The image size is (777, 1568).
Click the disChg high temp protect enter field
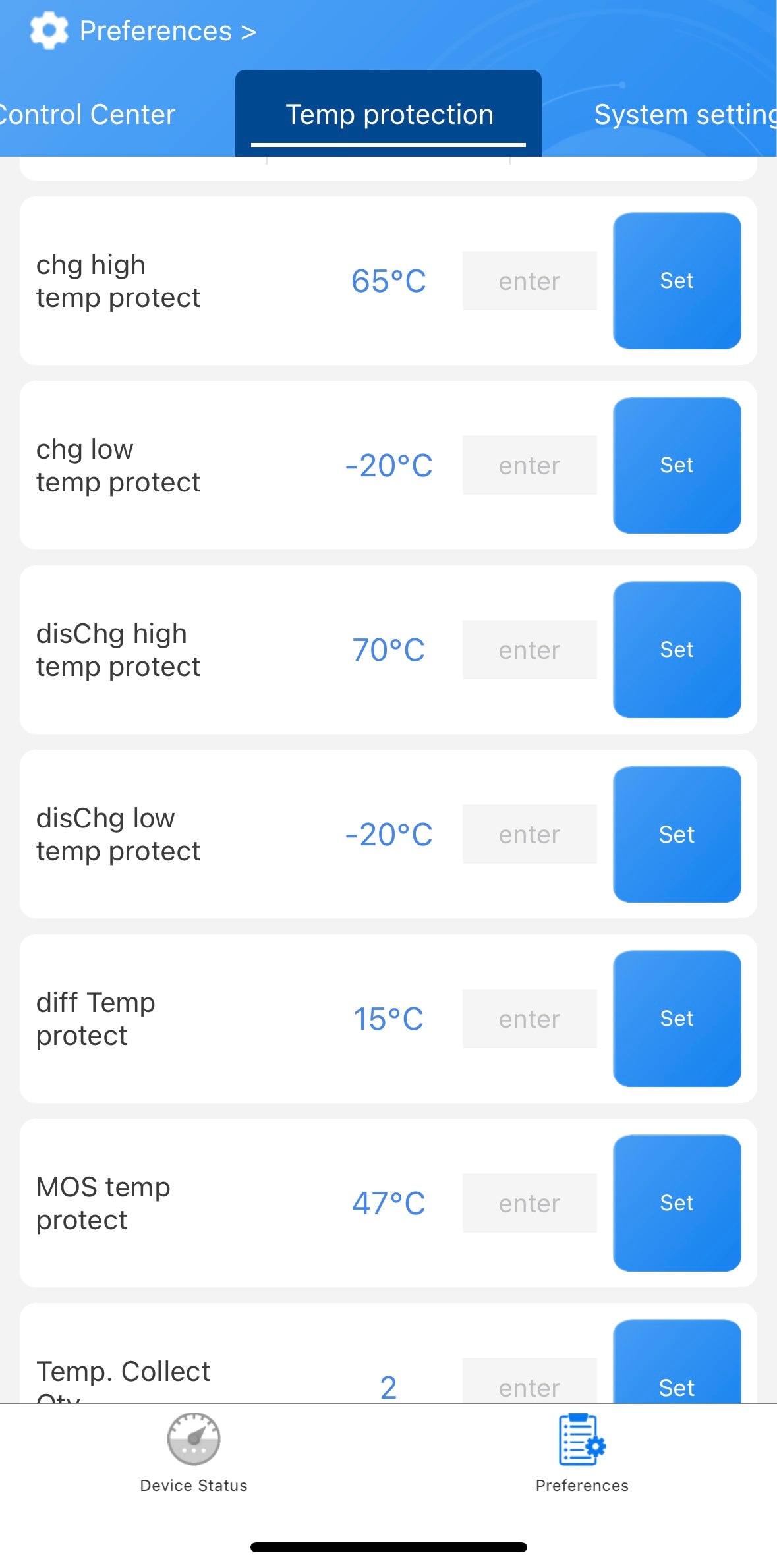click(529, 649)
